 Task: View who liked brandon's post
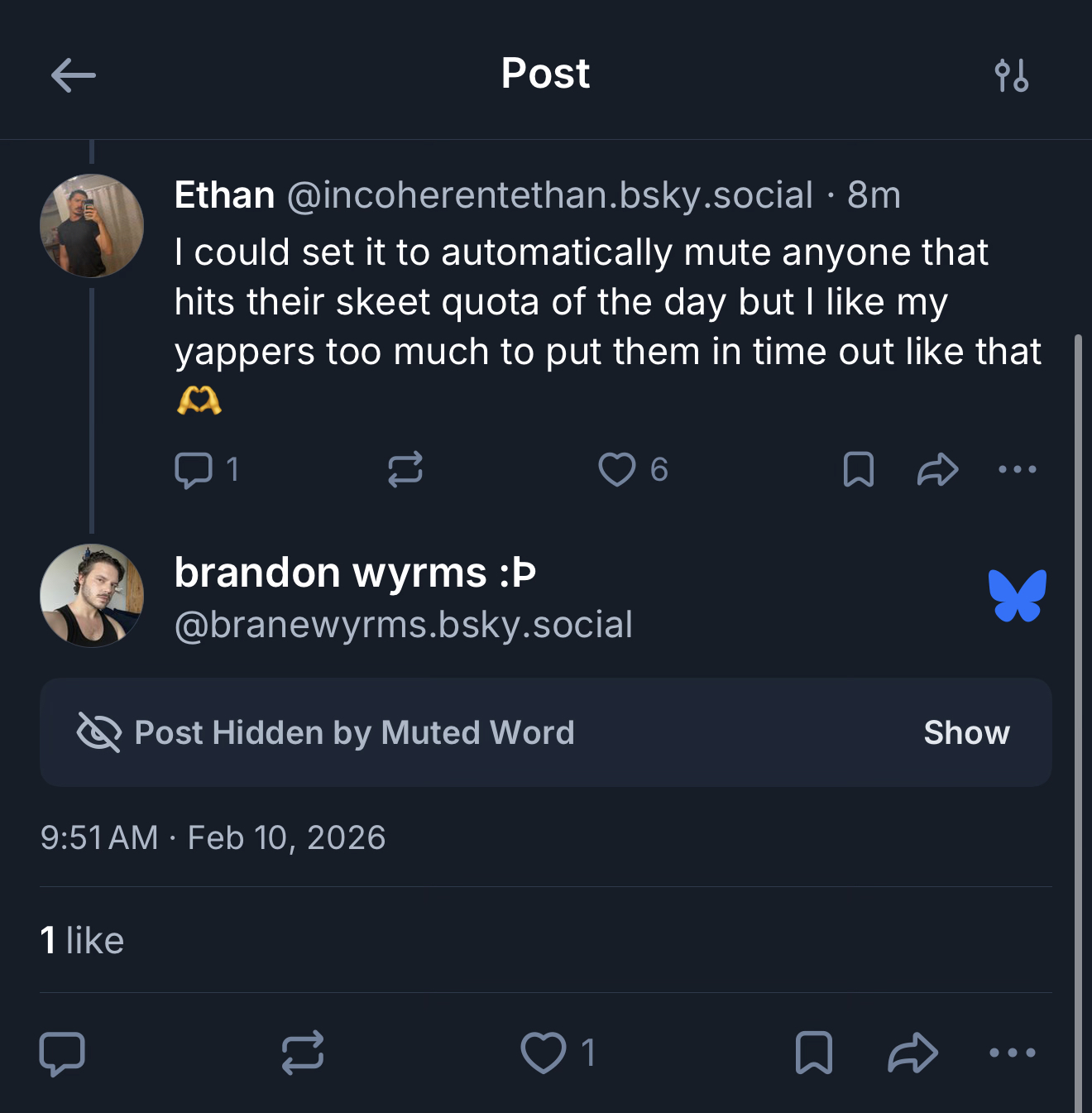82,941
